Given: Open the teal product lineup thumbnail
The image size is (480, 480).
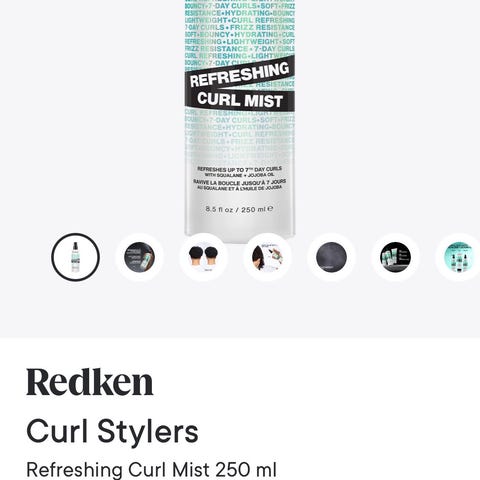Looking at the screenshot, I should 458,257.
